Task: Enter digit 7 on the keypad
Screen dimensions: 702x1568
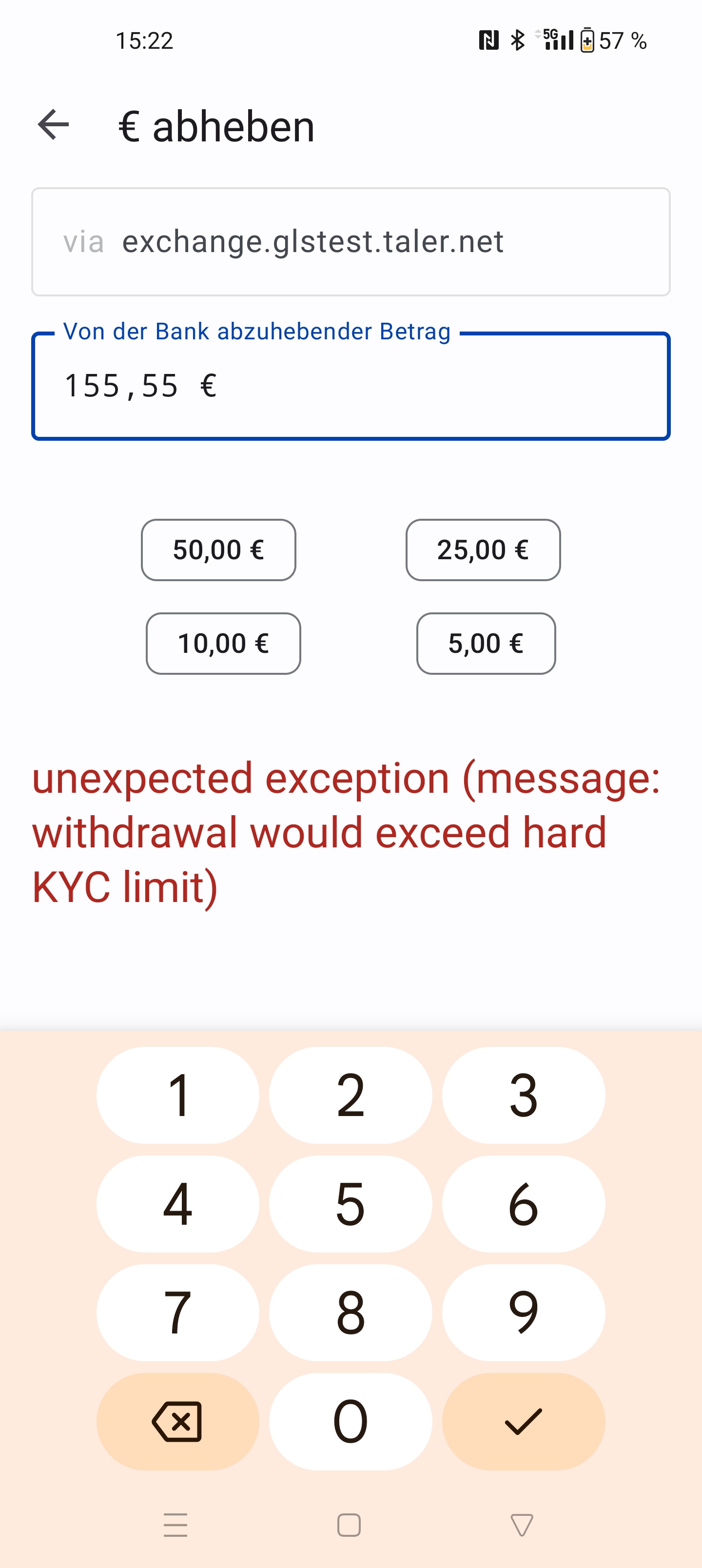Action: [178, 1313]
